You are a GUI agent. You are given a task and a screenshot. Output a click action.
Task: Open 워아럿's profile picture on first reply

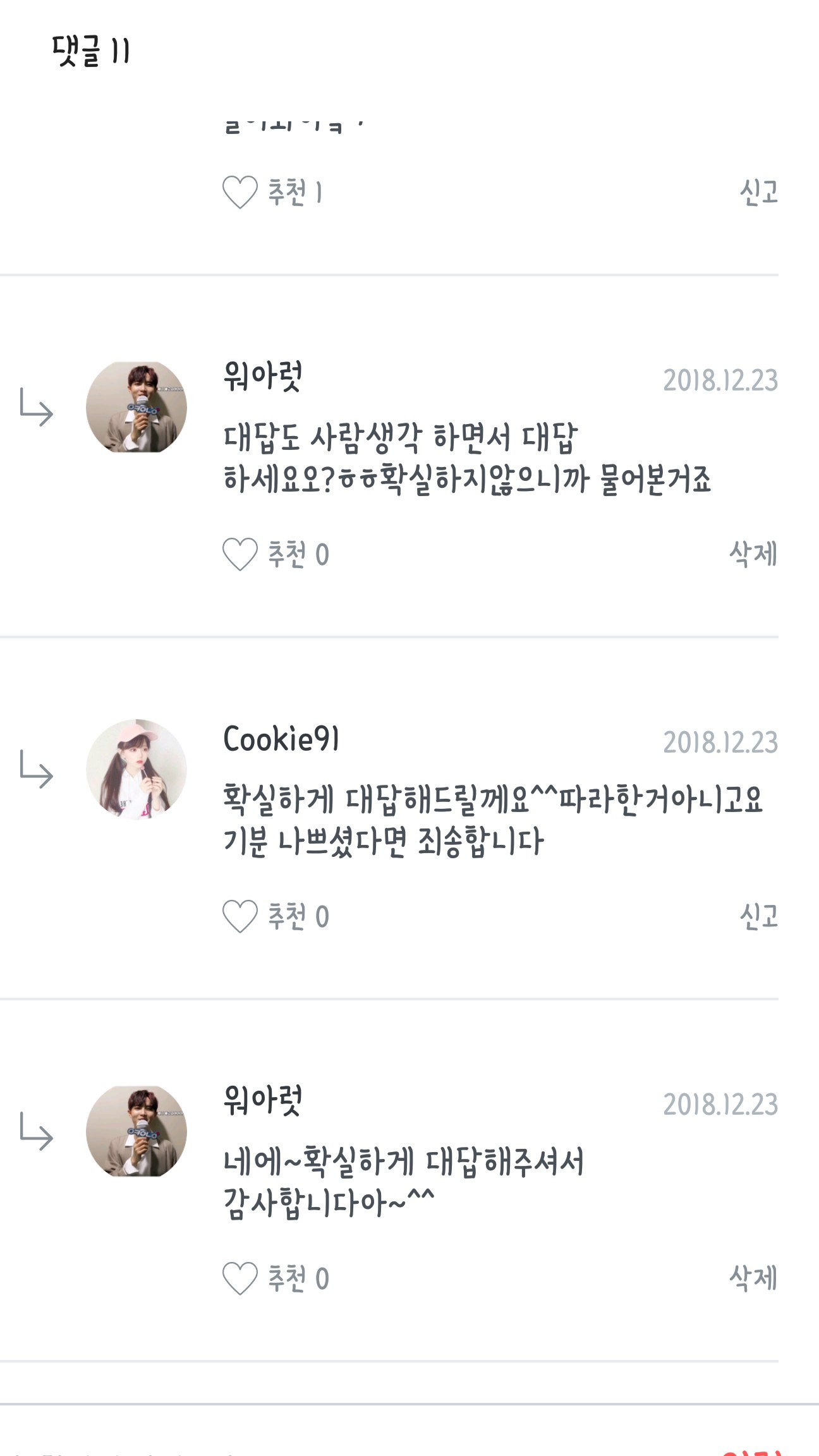coord(136,407)
